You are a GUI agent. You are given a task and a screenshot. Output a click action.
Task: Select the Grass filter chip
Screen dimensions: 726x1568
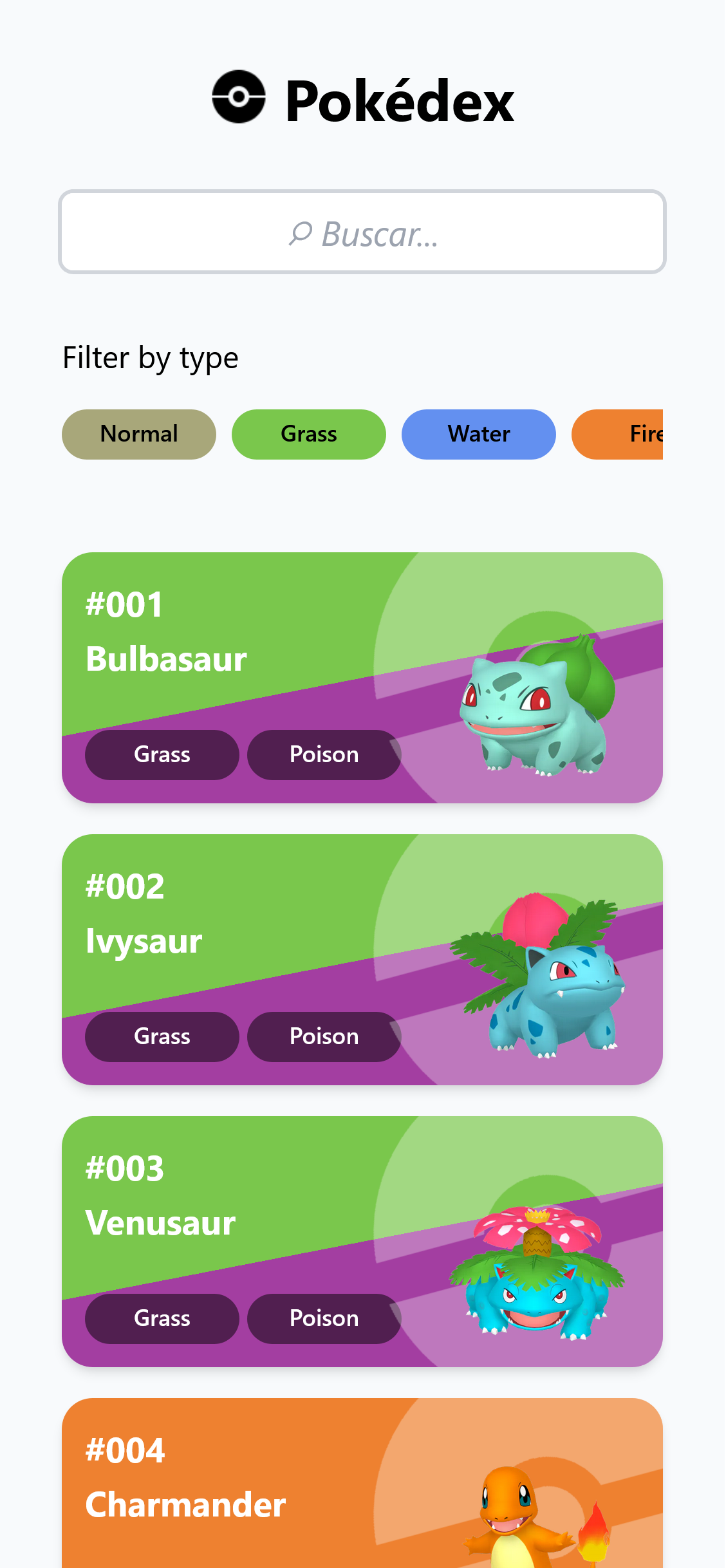(309, 434)
